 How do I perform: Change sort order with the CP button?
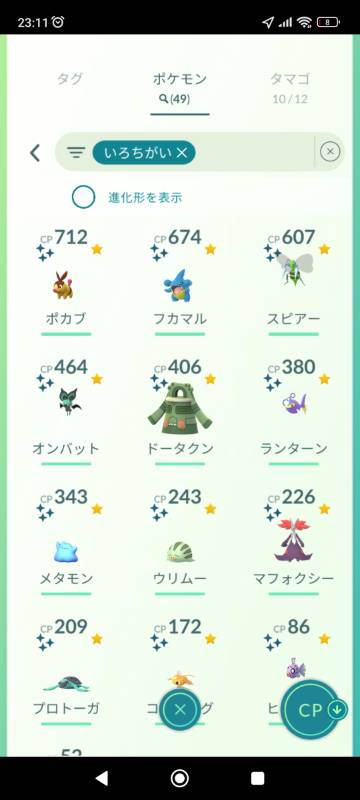312,710
